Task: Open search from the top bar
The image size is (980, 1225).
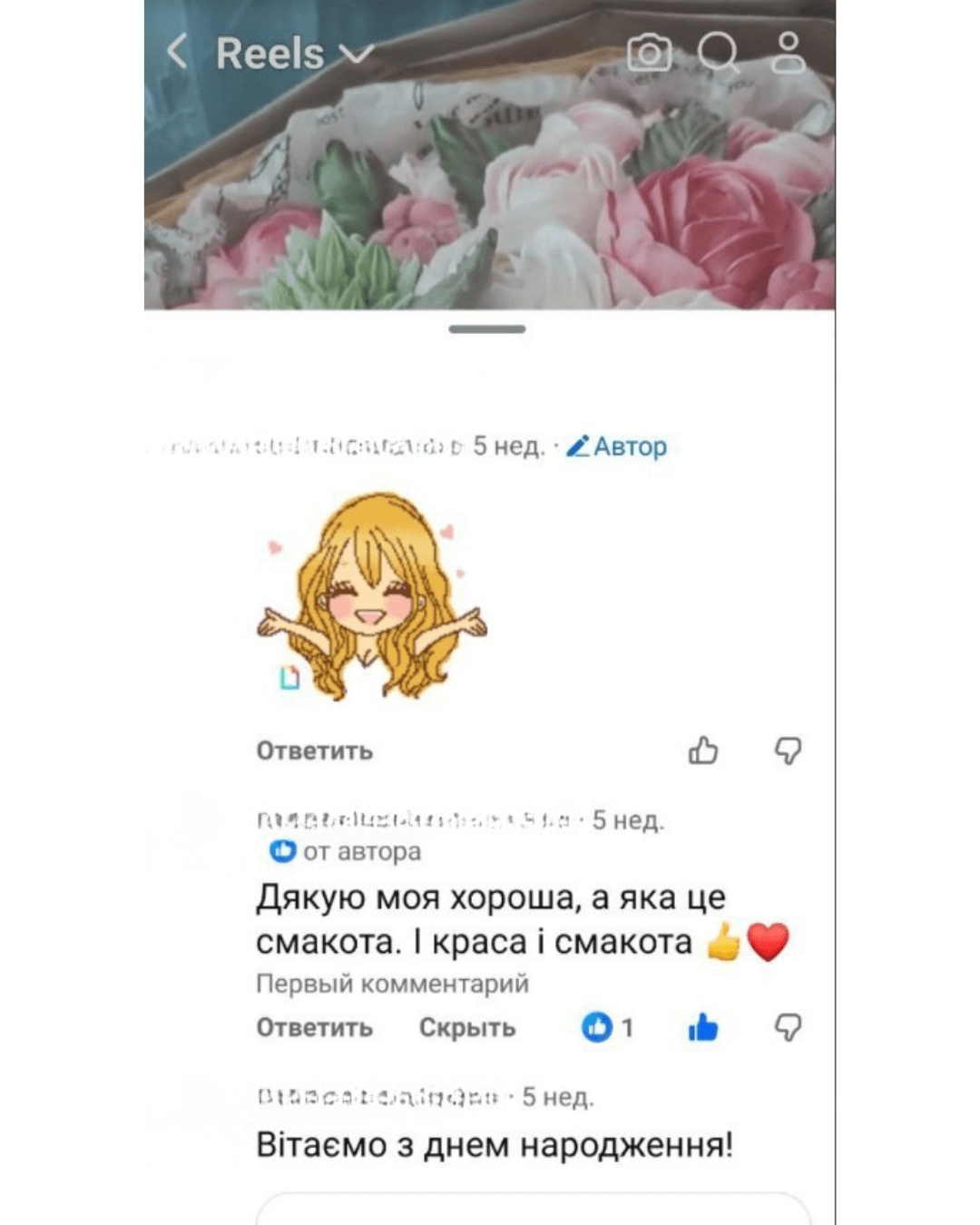Action: (718, 54)
